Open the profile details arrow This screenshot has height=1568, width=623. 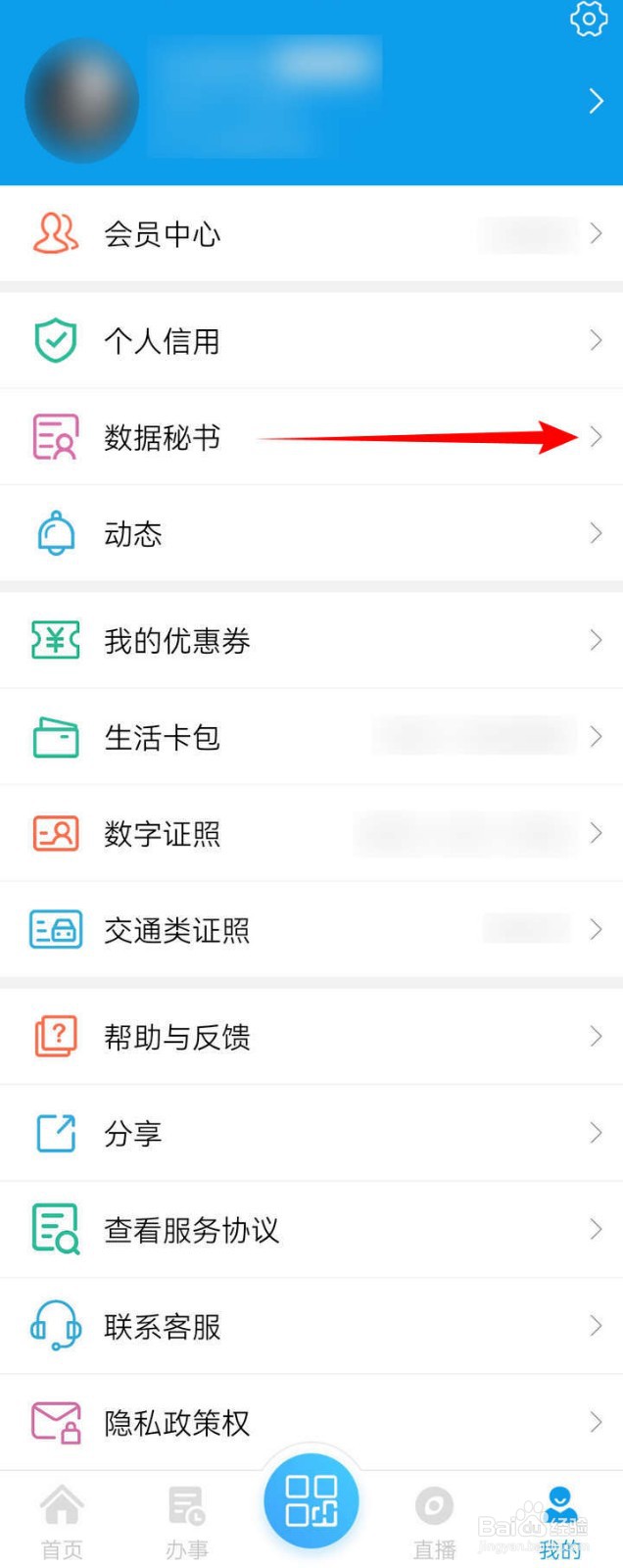[596, 101]
